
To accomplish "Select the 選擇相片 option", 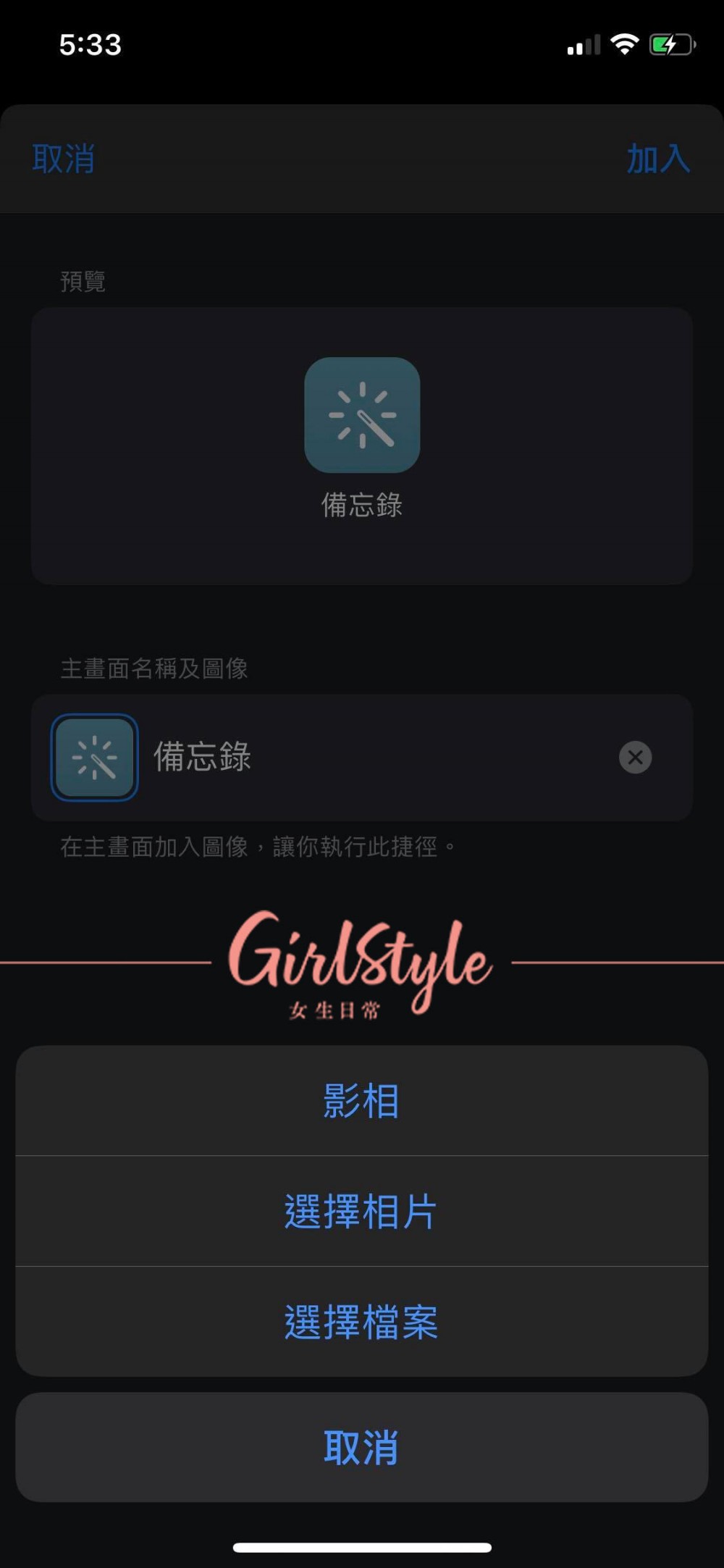I will [x=361, y=1212].
